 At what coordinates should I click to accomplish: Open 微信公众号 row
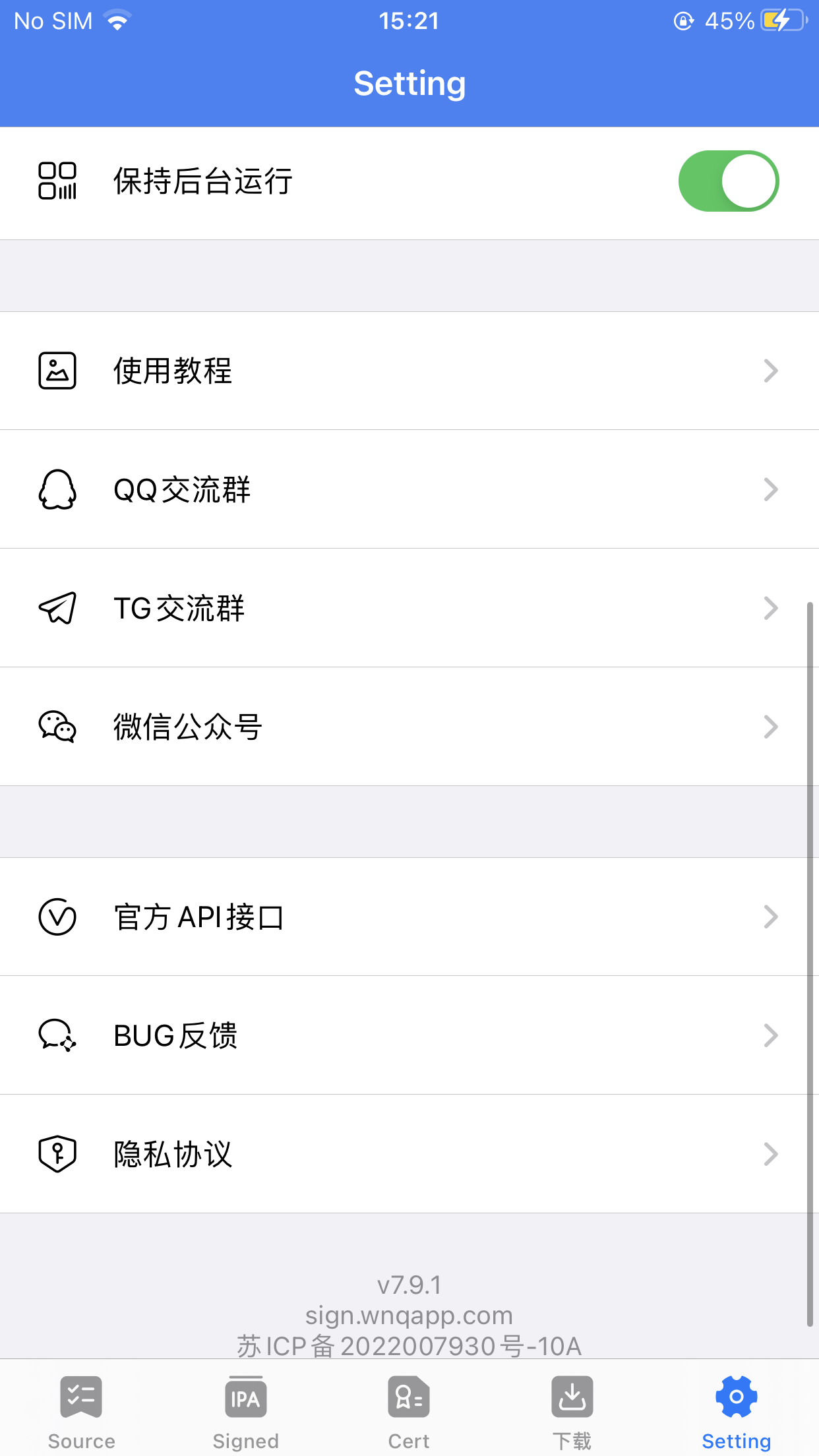click(409, 727)
